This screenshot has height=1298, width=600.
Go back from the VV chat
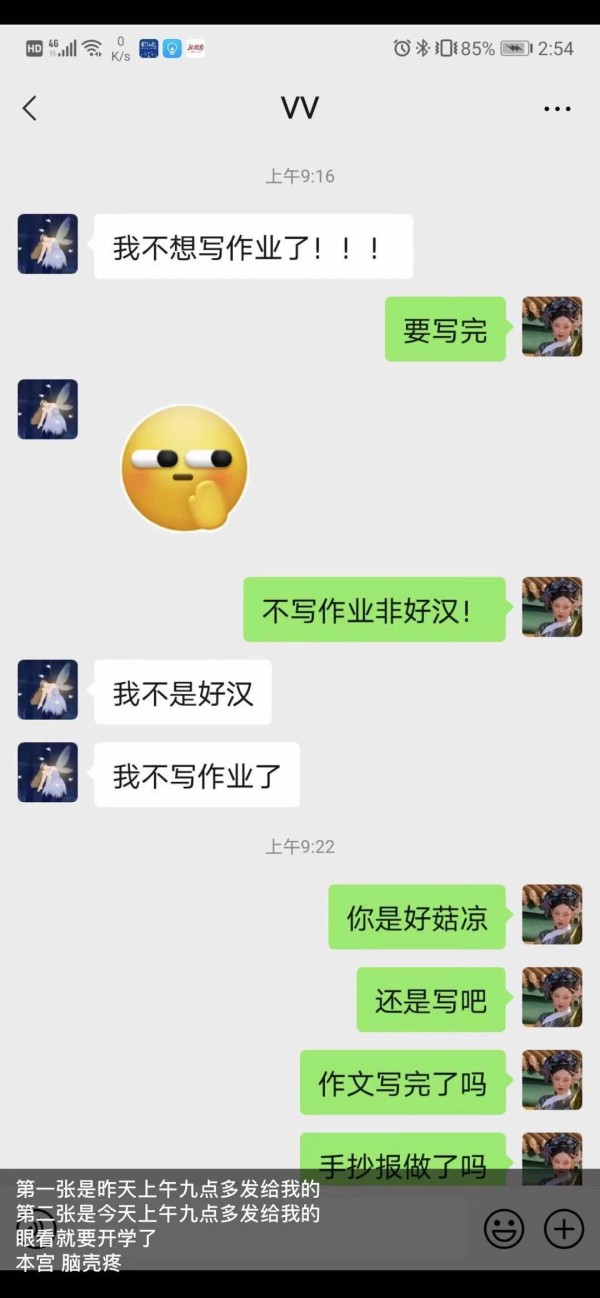(30, 108)
